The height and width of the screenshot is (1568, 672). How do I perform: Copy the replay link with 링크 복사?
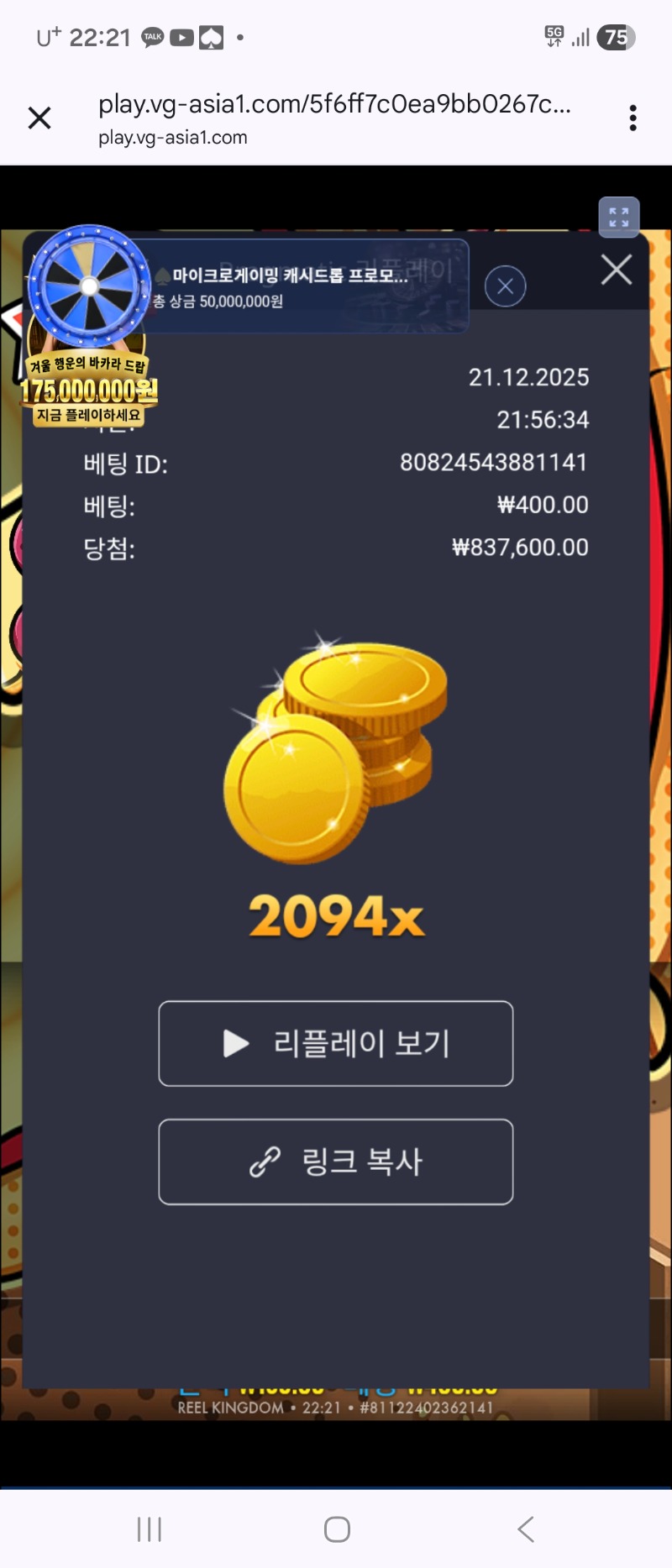click(x=336, y=1162)
